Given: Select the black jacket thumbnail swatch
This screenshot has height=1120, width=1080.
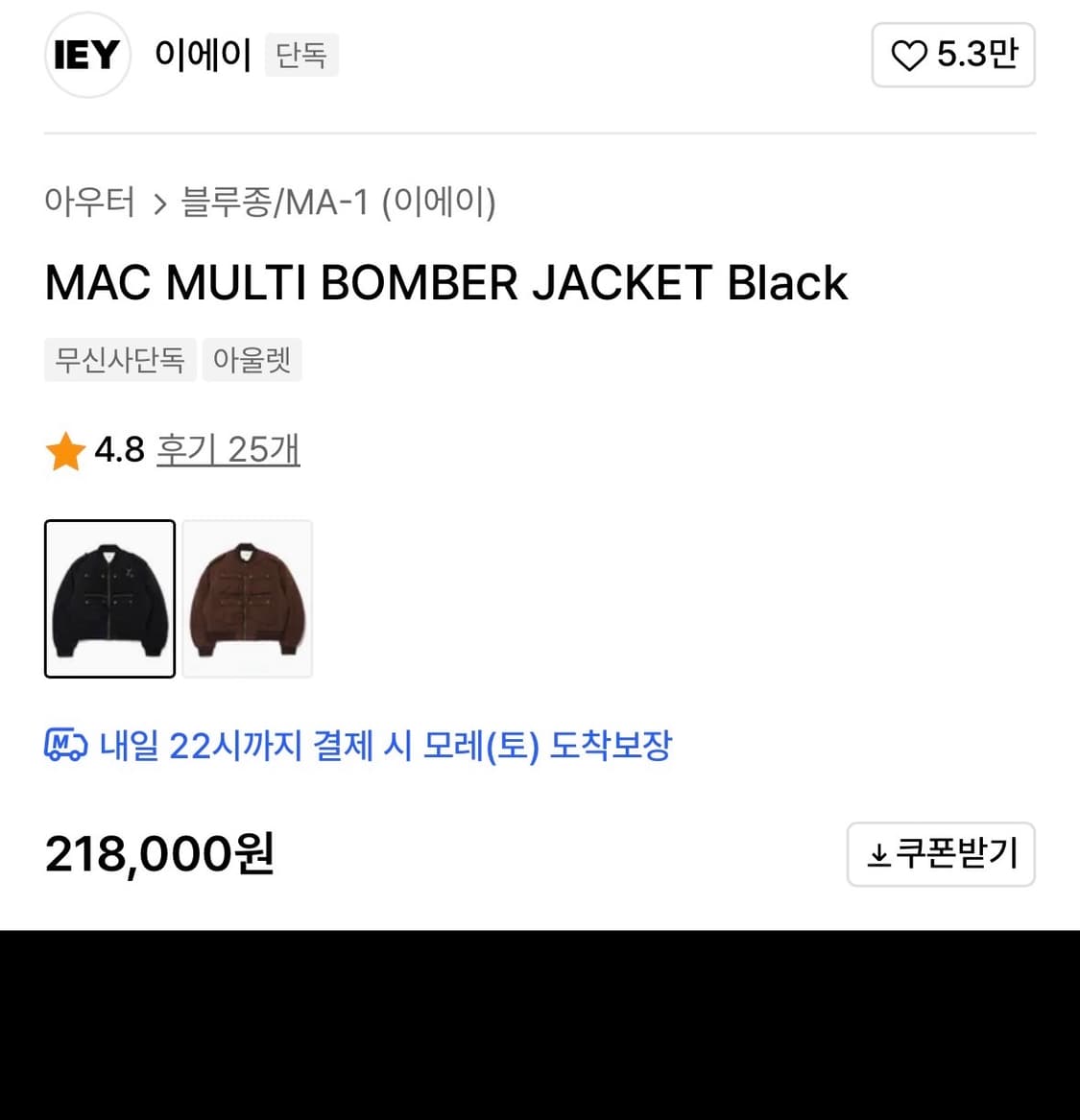Looking at the screenshot, I should click(109, 598).
